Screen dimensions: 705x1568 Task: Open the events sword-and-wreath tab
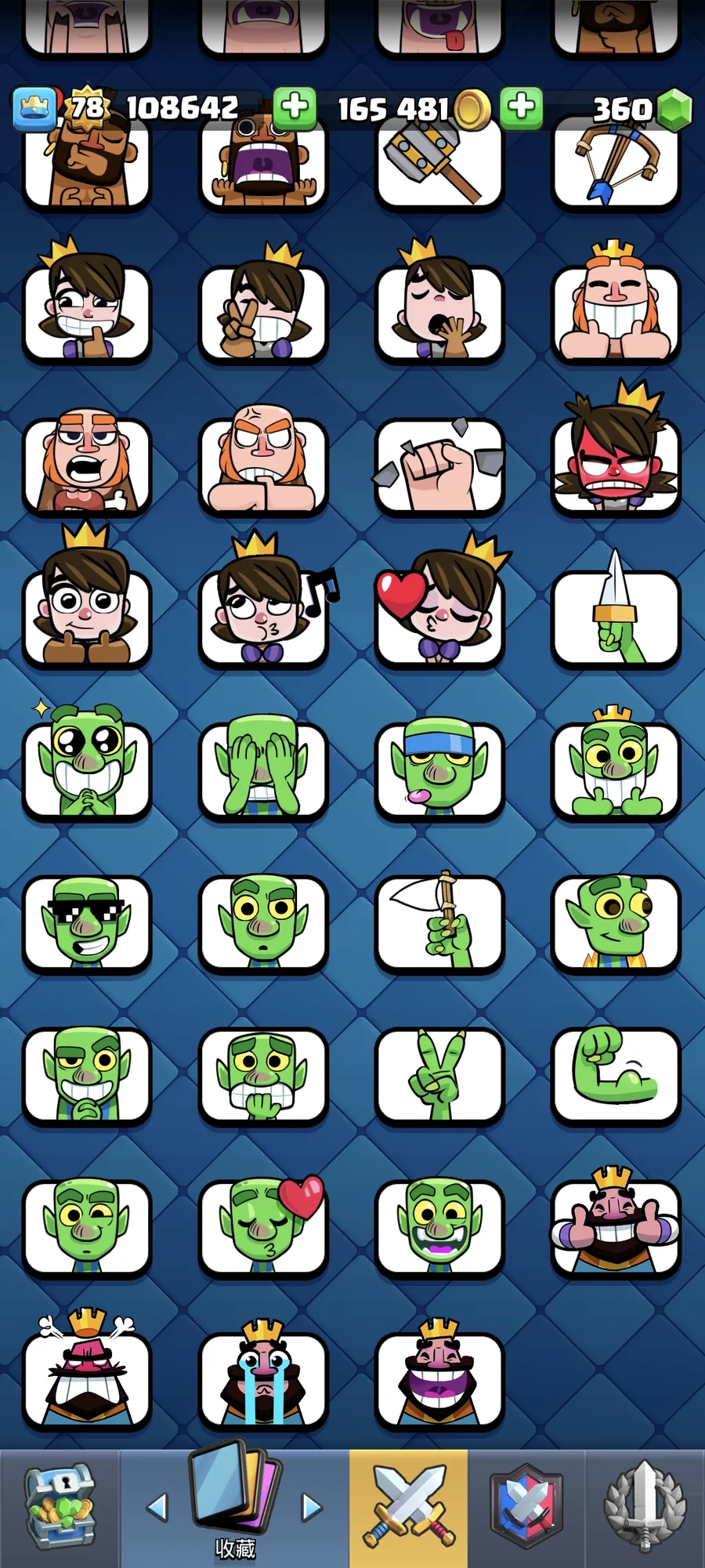(x=645, y=1508)
